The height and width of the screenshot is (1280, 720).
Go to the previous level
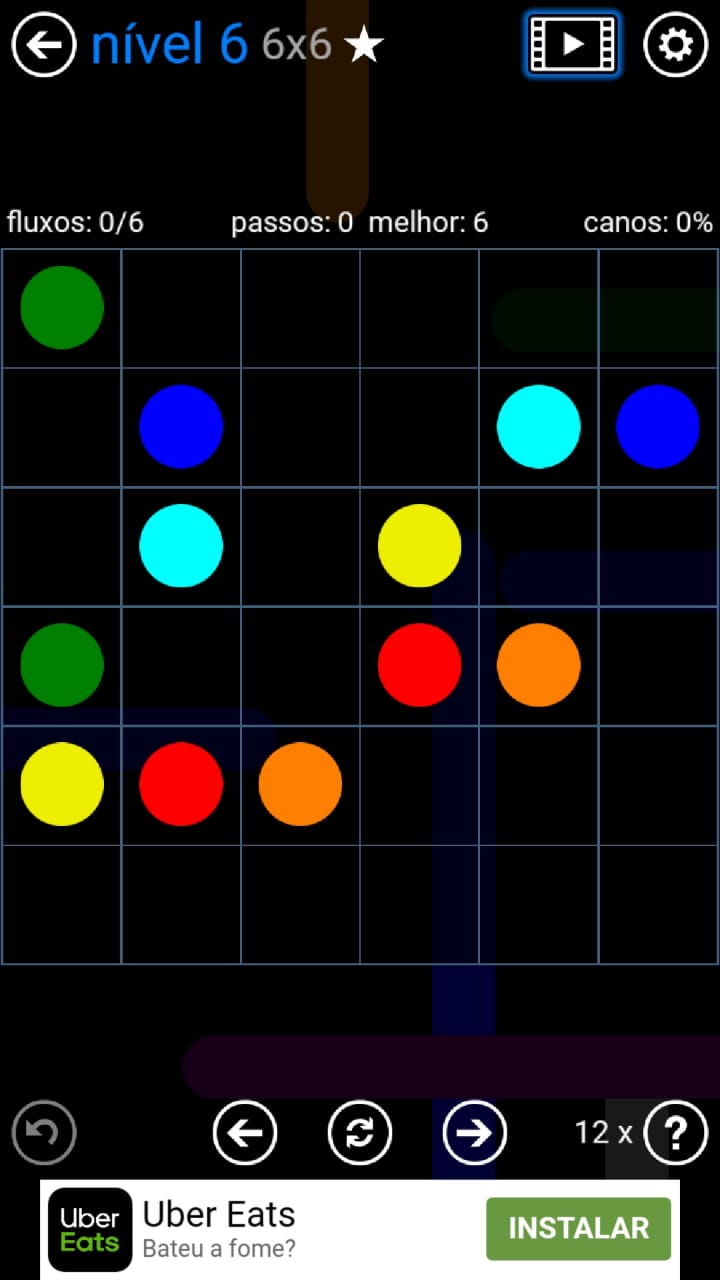click(x=245, y=1133)
